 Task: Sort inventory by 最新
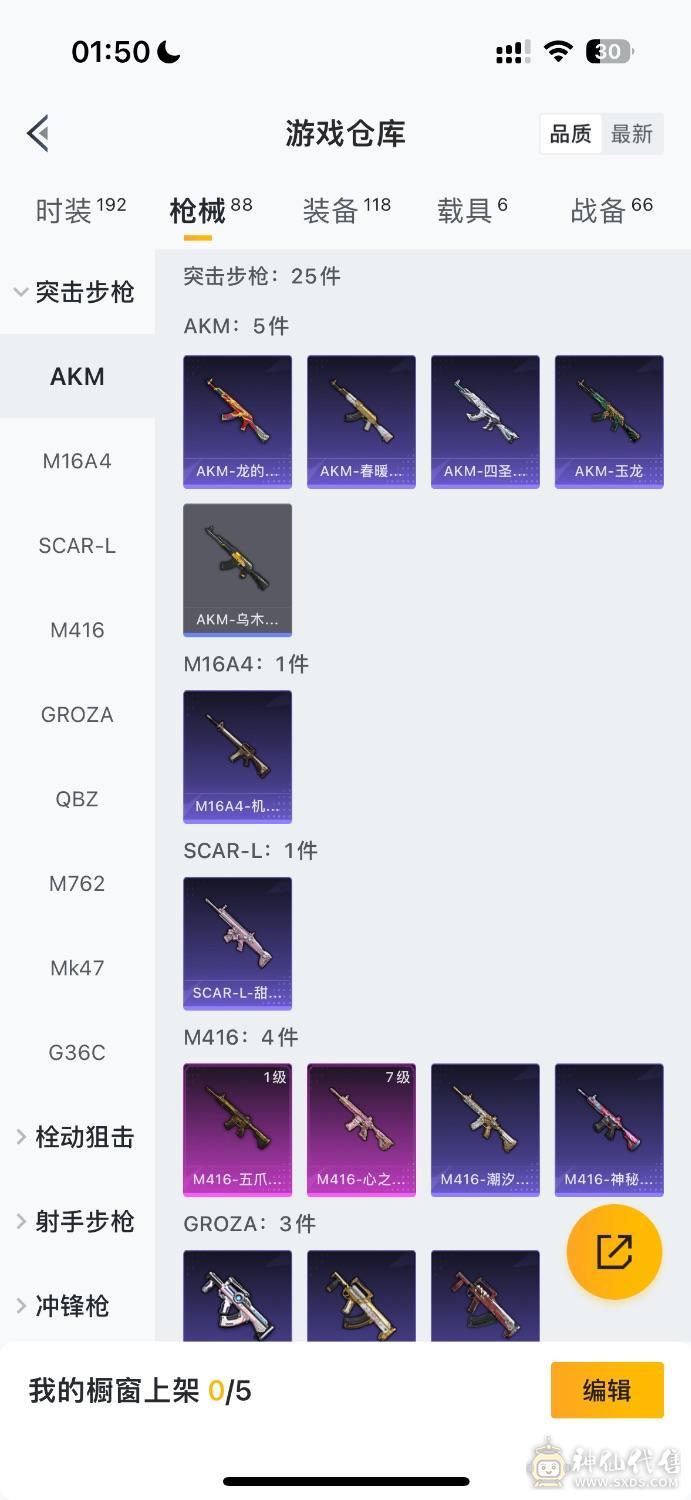(632, 134)
